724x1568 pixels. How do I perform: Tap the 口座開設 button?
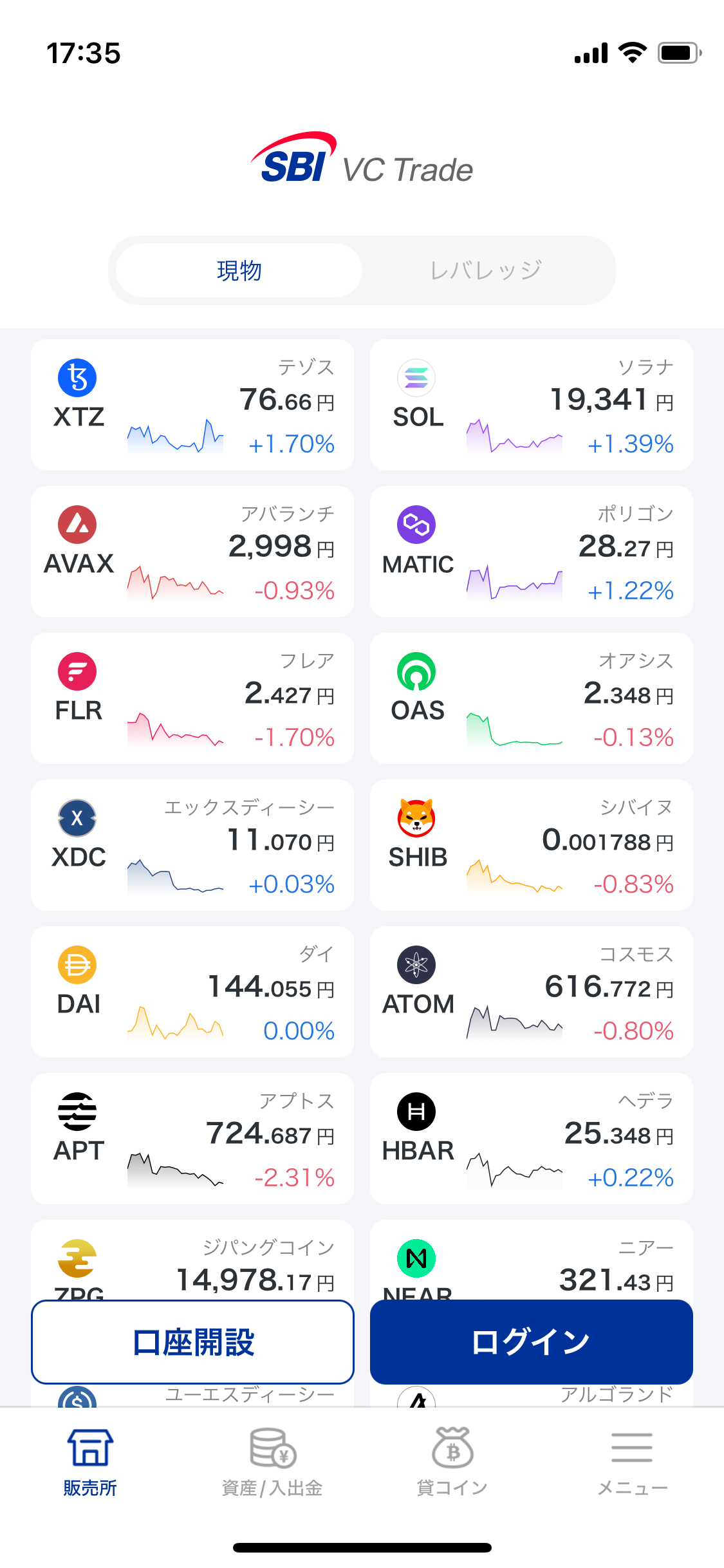coord(192,1342)
